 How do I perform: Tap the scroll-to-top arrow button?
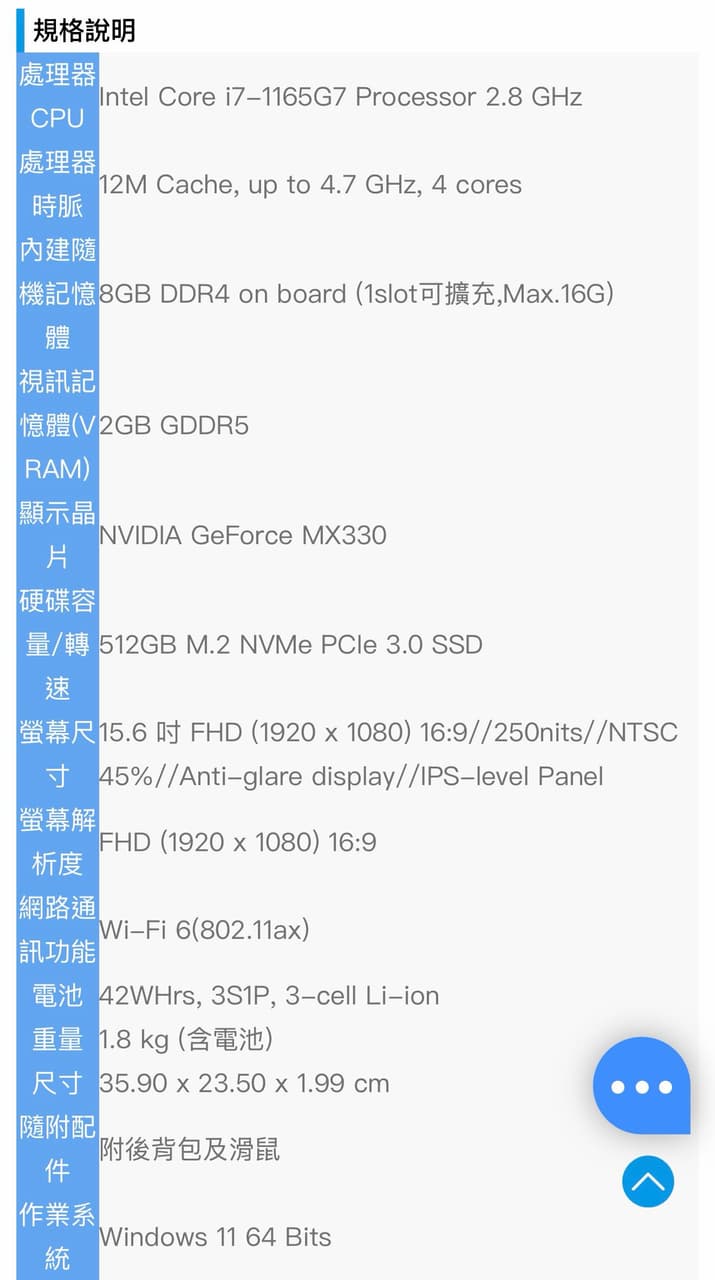tap(648, 1181)
